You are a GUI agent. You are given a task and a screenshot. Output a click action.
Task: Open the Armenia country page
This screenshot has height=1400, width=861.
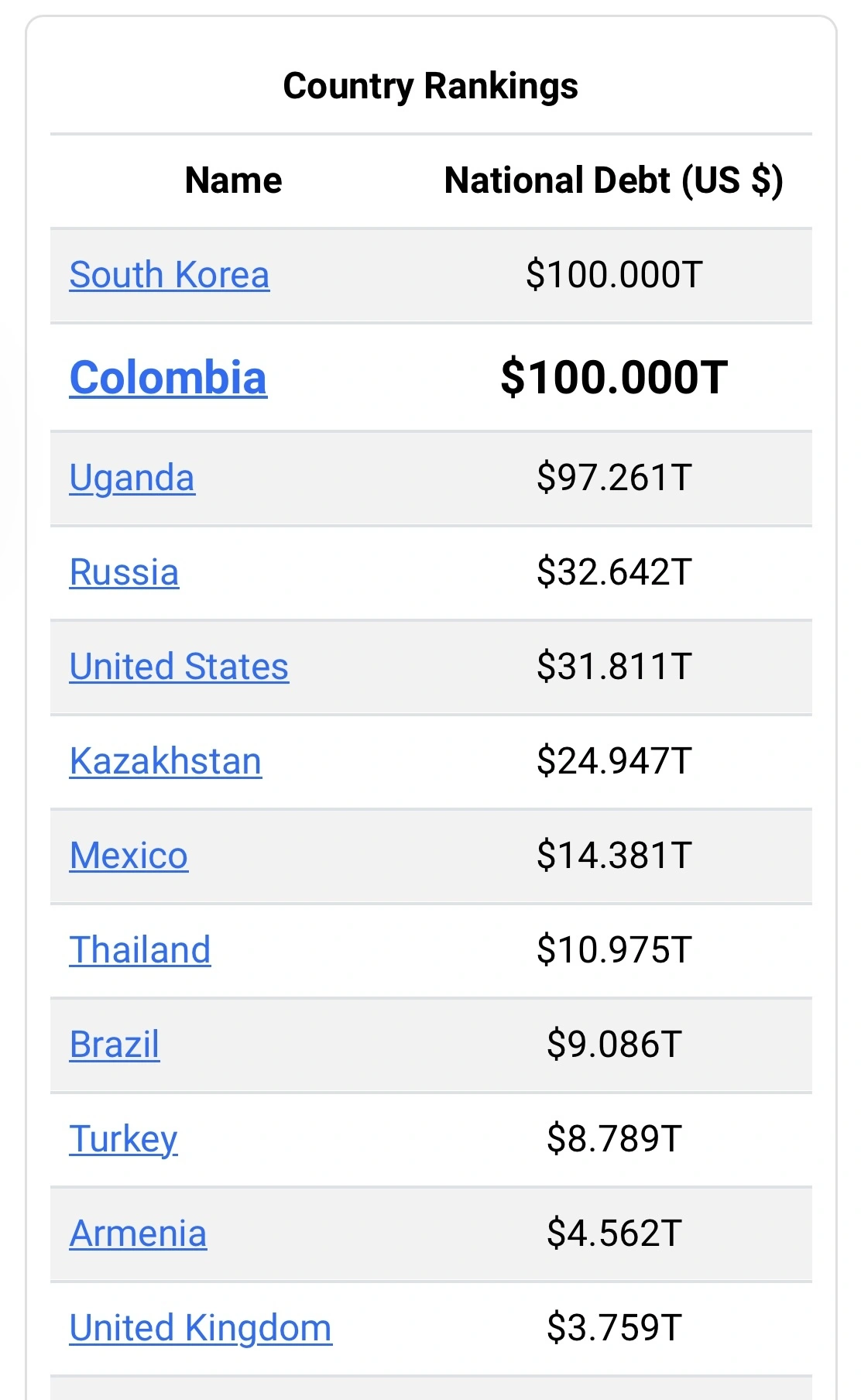coord(138,1234)
